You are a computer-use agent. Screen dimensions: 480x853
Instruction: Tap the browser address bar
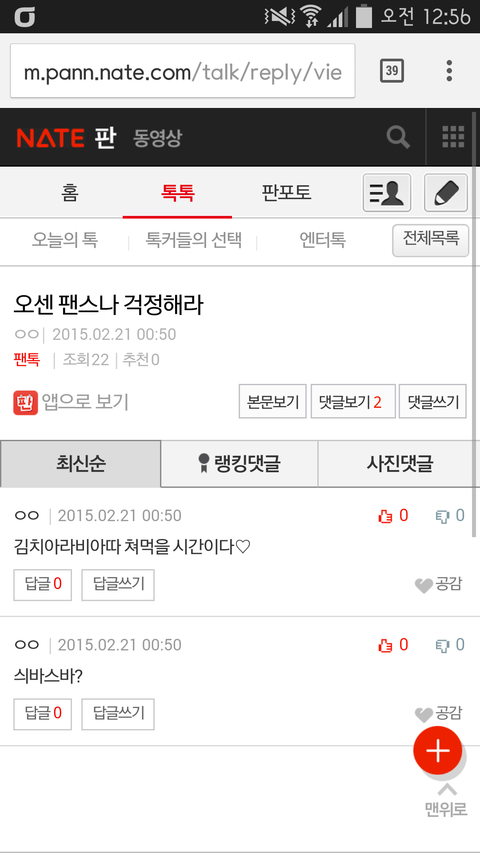pyautogui.click(x=183, y=71)
